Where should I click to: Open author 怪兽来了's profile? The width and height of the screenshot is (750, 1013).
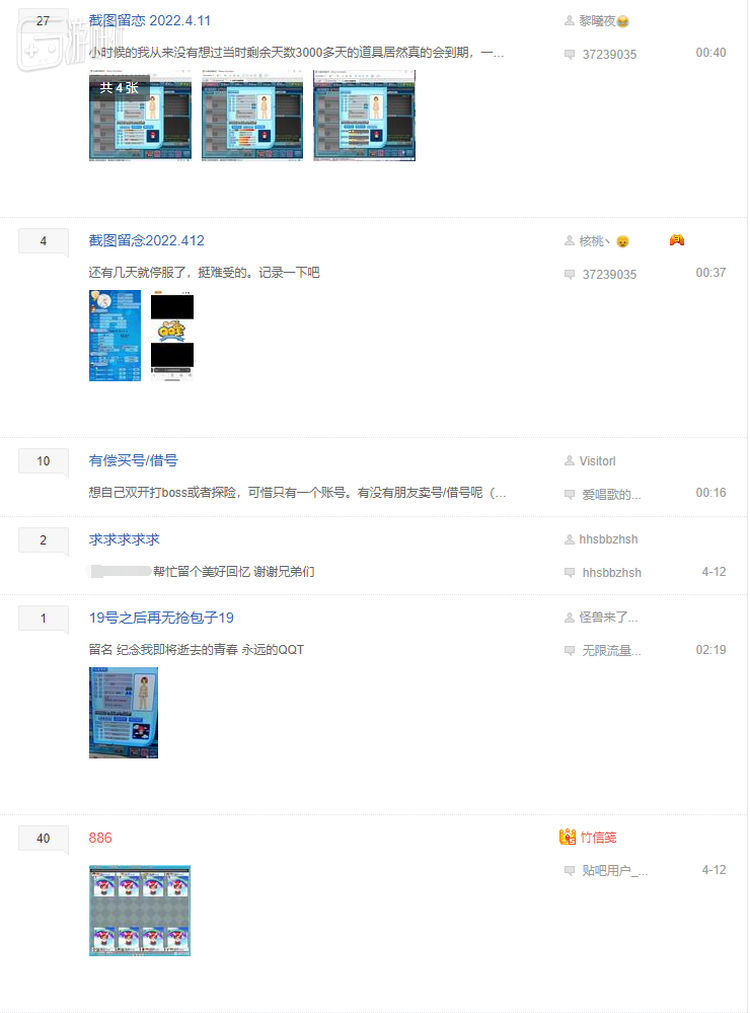(x=608, y=618)
